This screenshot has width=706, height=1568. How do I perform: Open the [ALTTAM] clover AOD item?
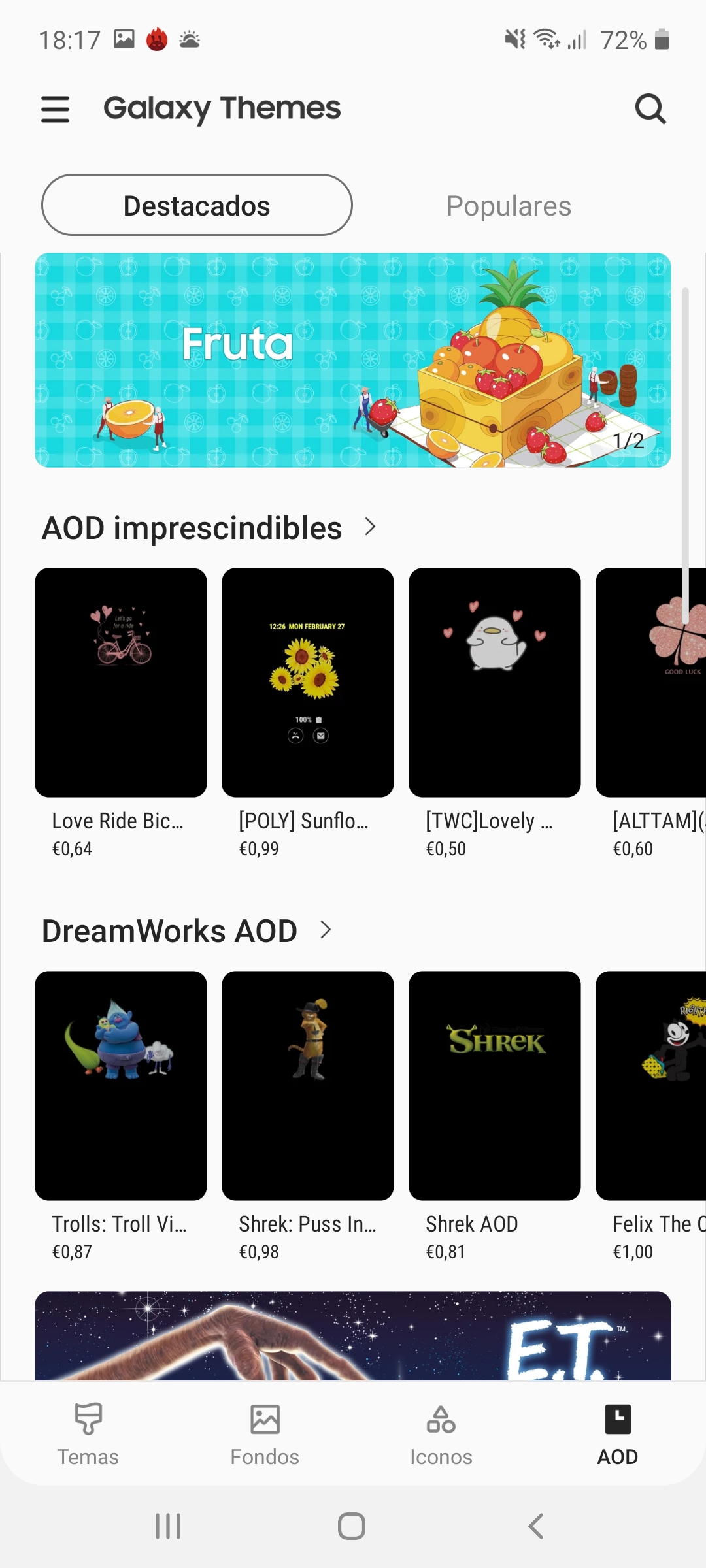click(651, 715)
